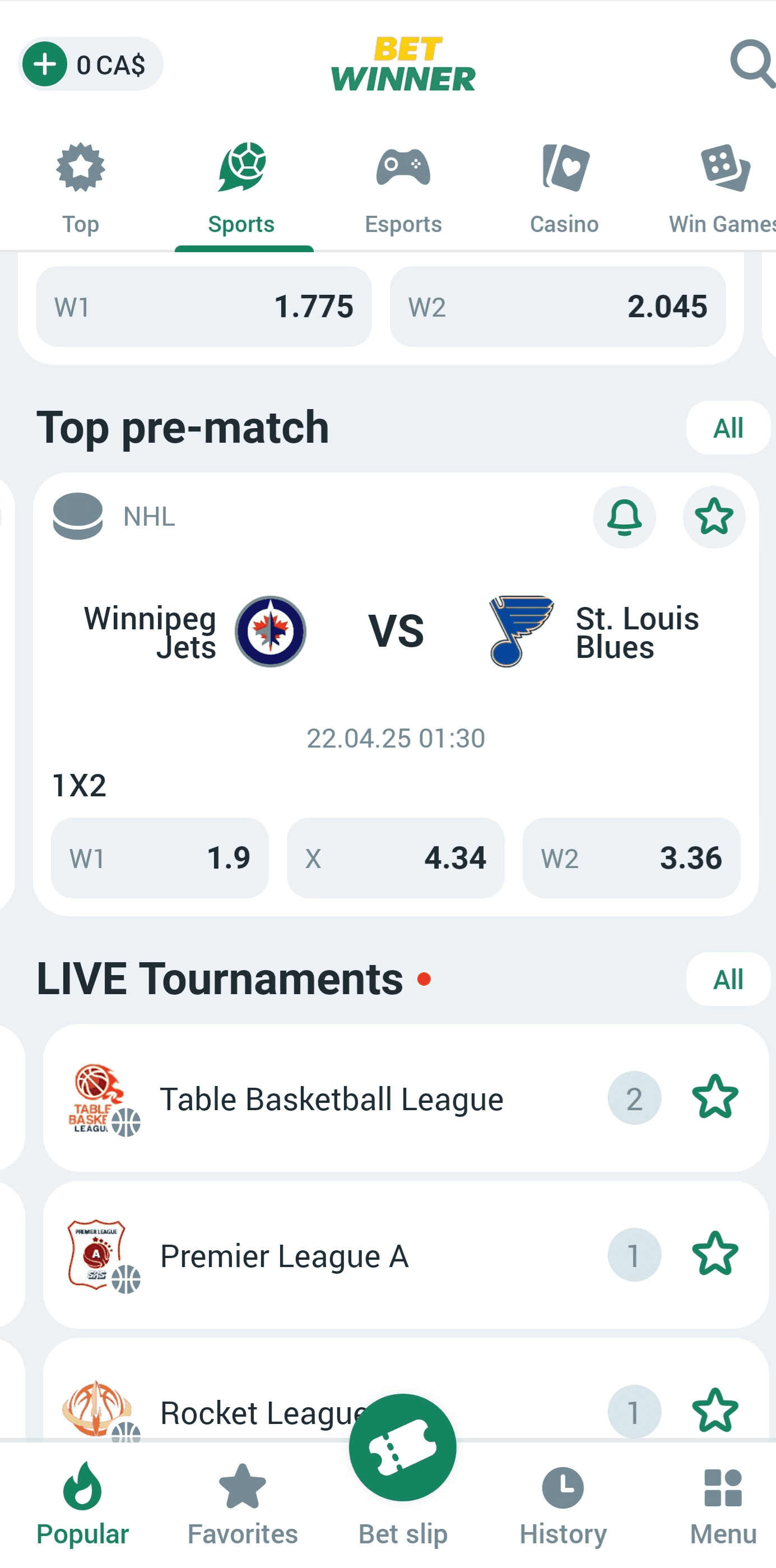View all Top pre-match events
Image resolution: width=776 pixels, height=1568 pixels.
coord(728,428)
